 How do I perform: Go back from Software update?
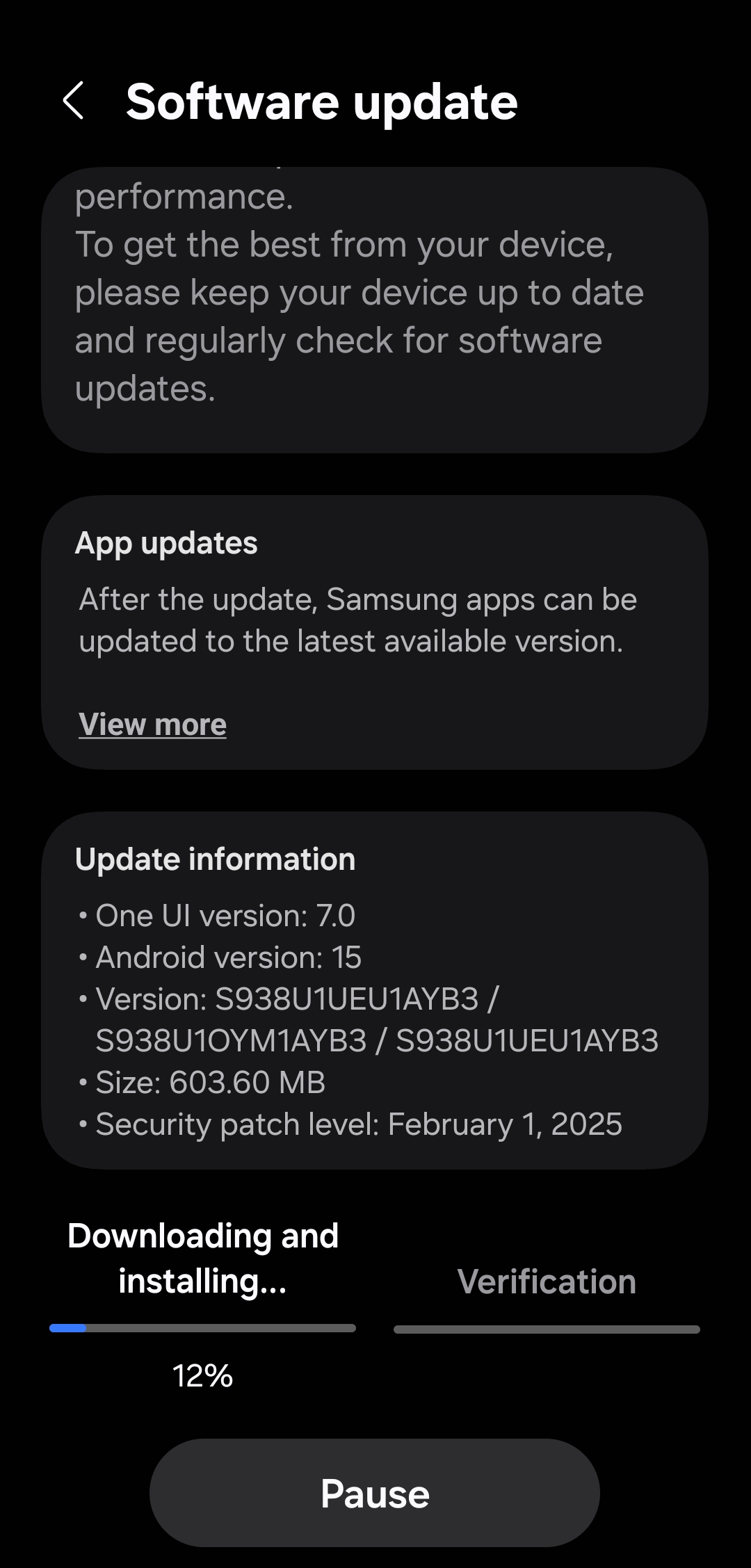tap(74, 101)
